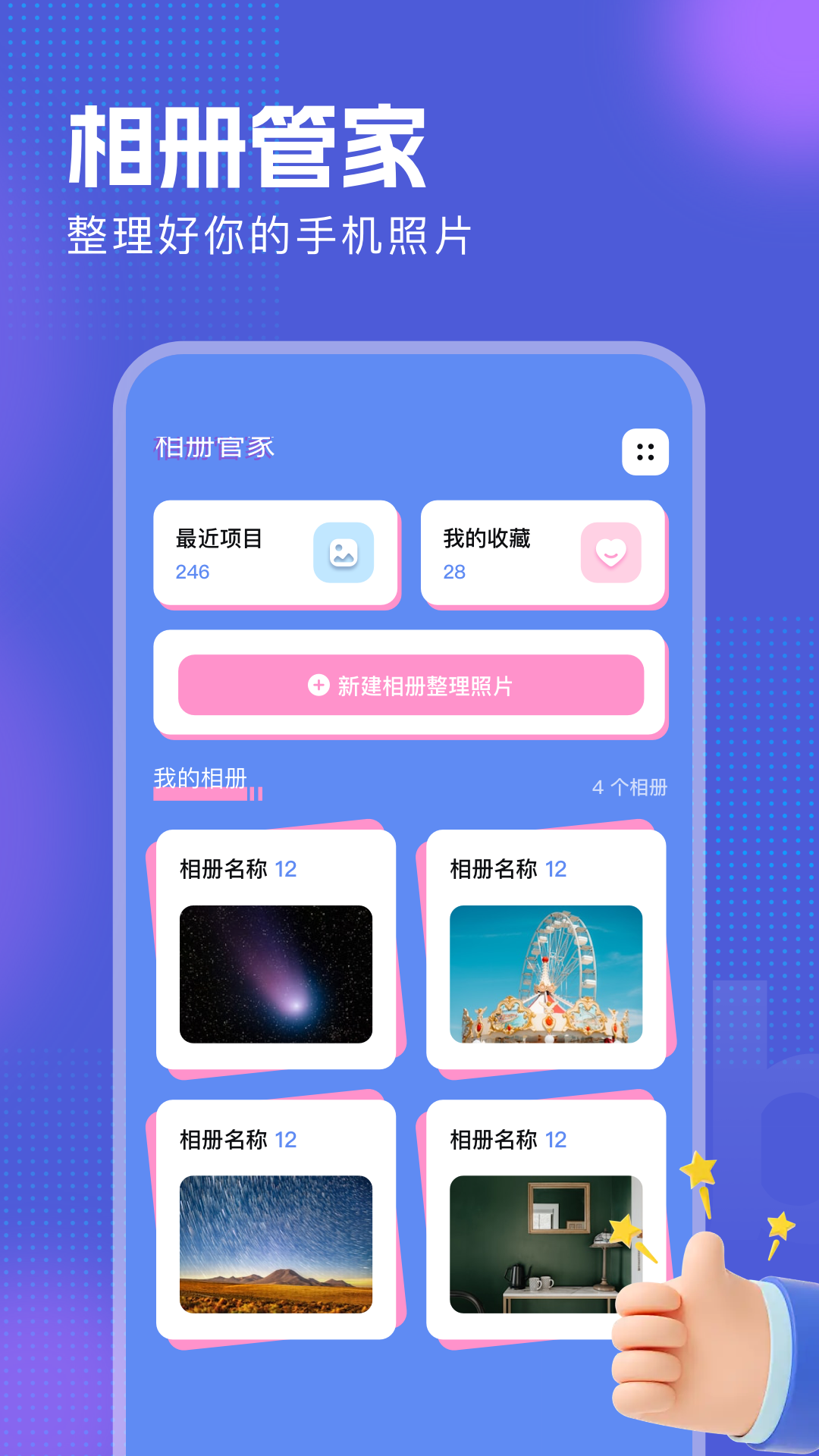Tap the heart icon on the 我的收藏 card

611,554
